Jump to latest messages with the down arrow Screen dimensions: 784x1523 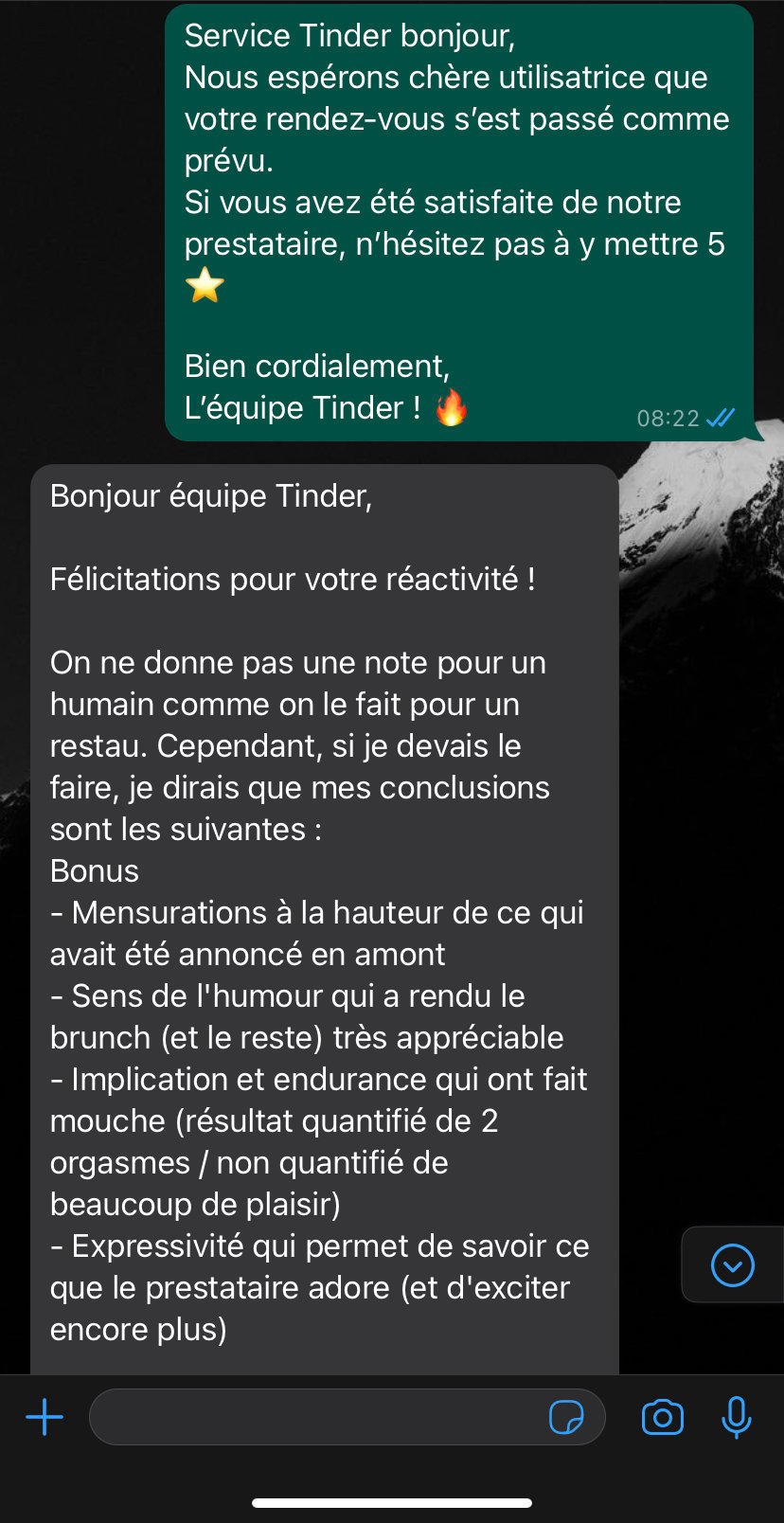(732, 1265)
